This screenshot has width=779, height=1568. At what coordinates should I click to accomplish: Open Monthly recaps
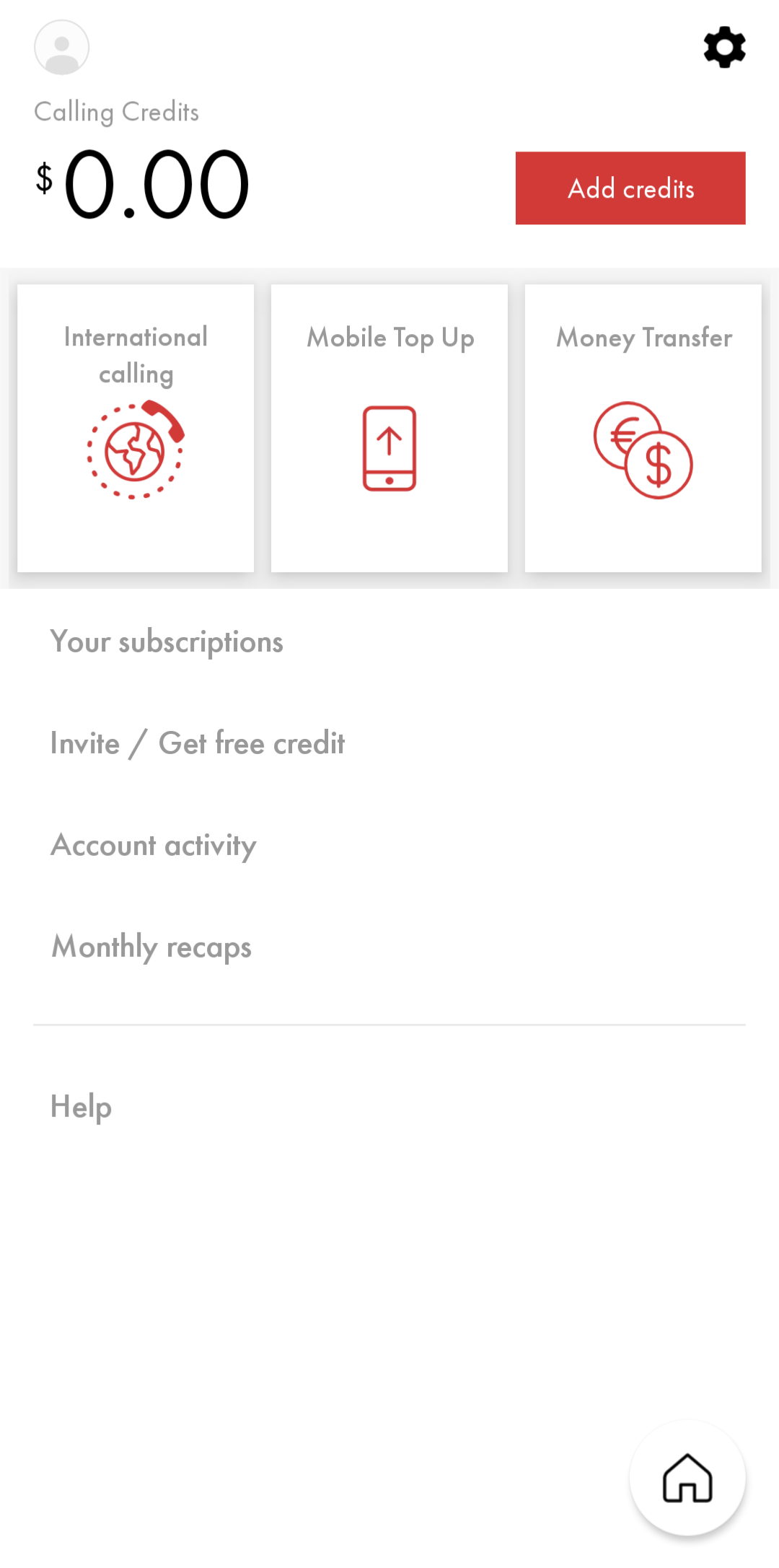[x=151, y=947]
